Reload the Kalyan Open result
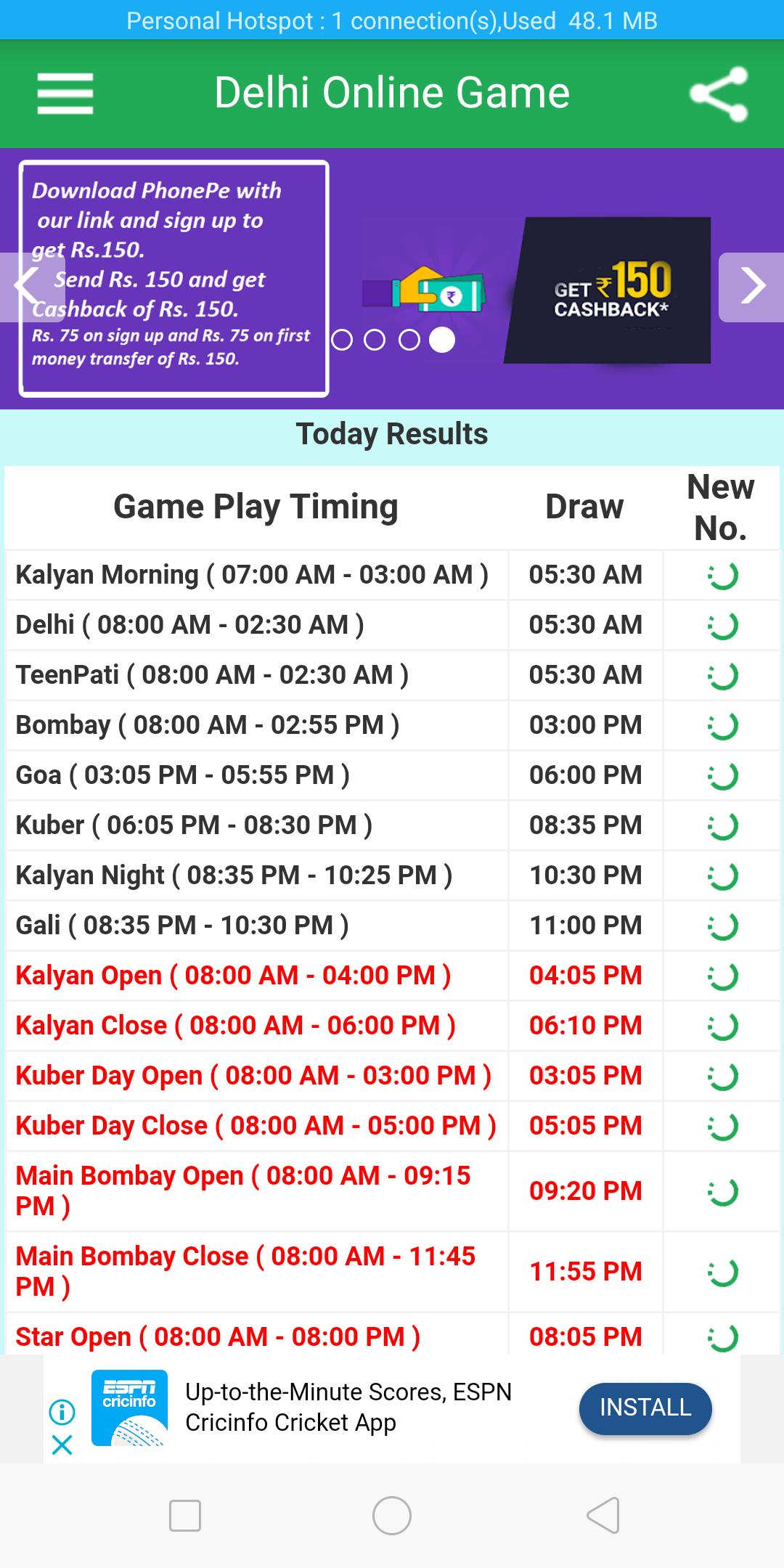The width and height of the screenshot is (784, 1568). (x=722, y=976)
